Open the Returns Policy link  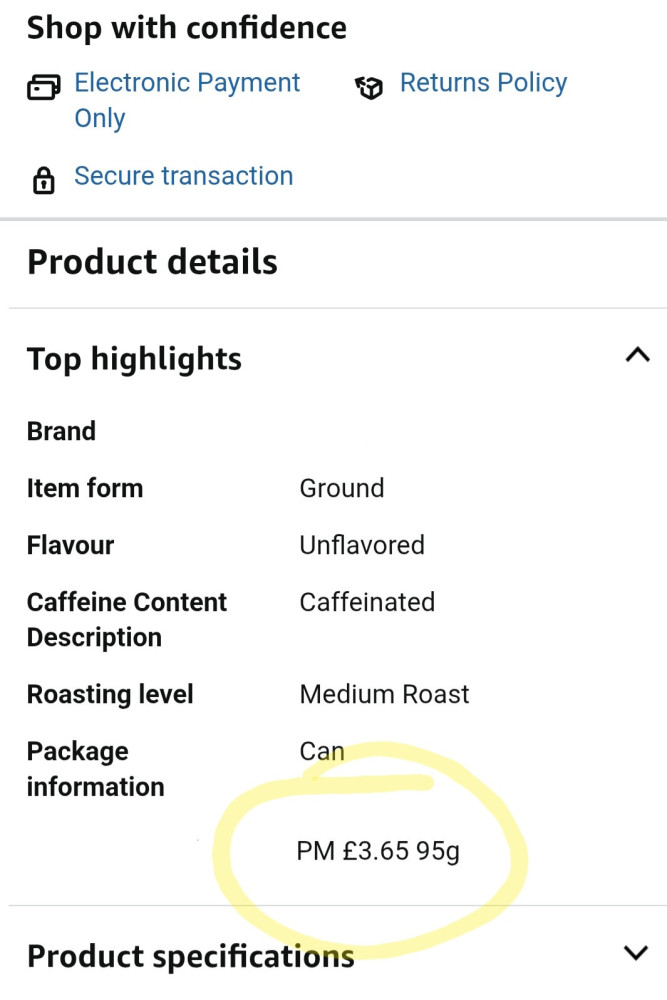click(x=483, y=84)
